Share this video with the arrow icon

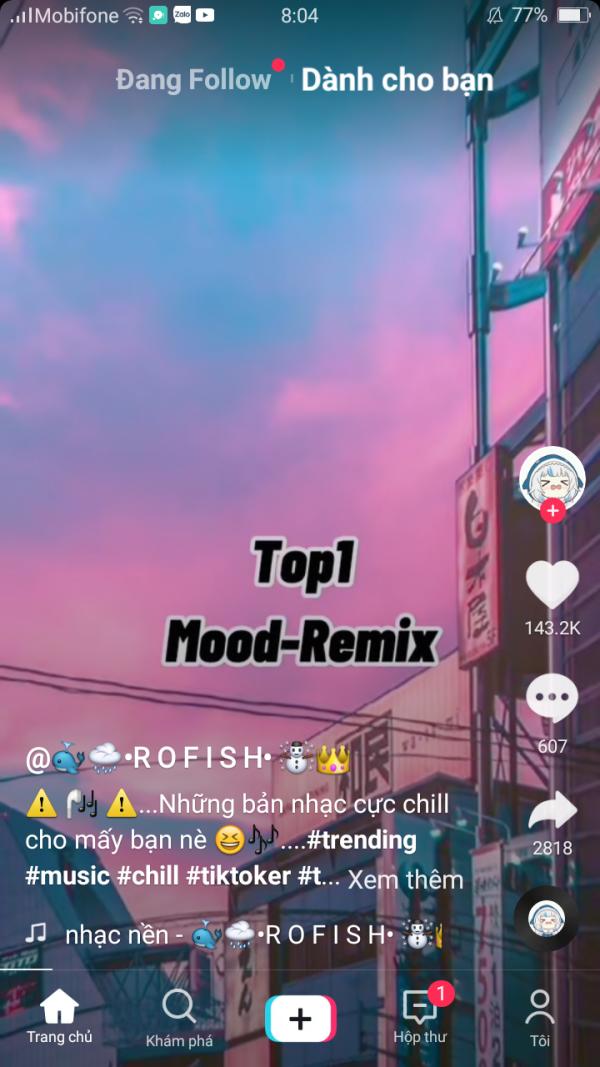pos(552,810)
